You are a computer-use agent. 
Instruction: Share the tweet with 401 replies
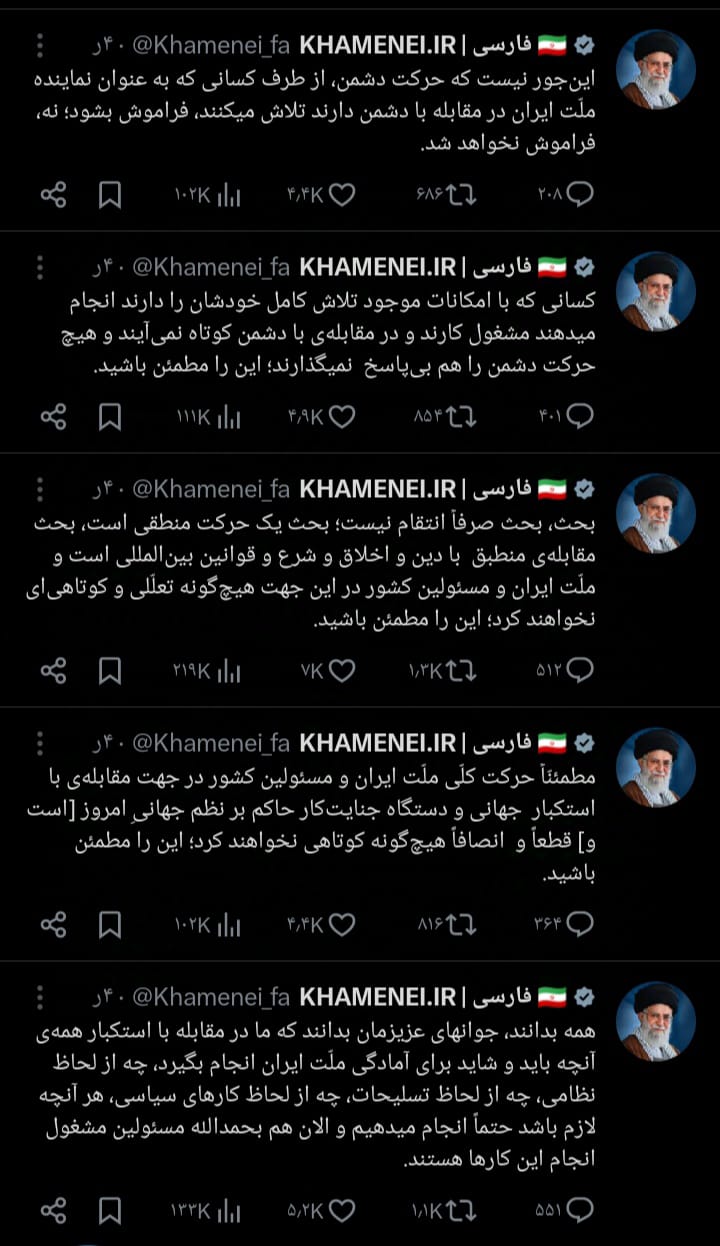[53, 416]
